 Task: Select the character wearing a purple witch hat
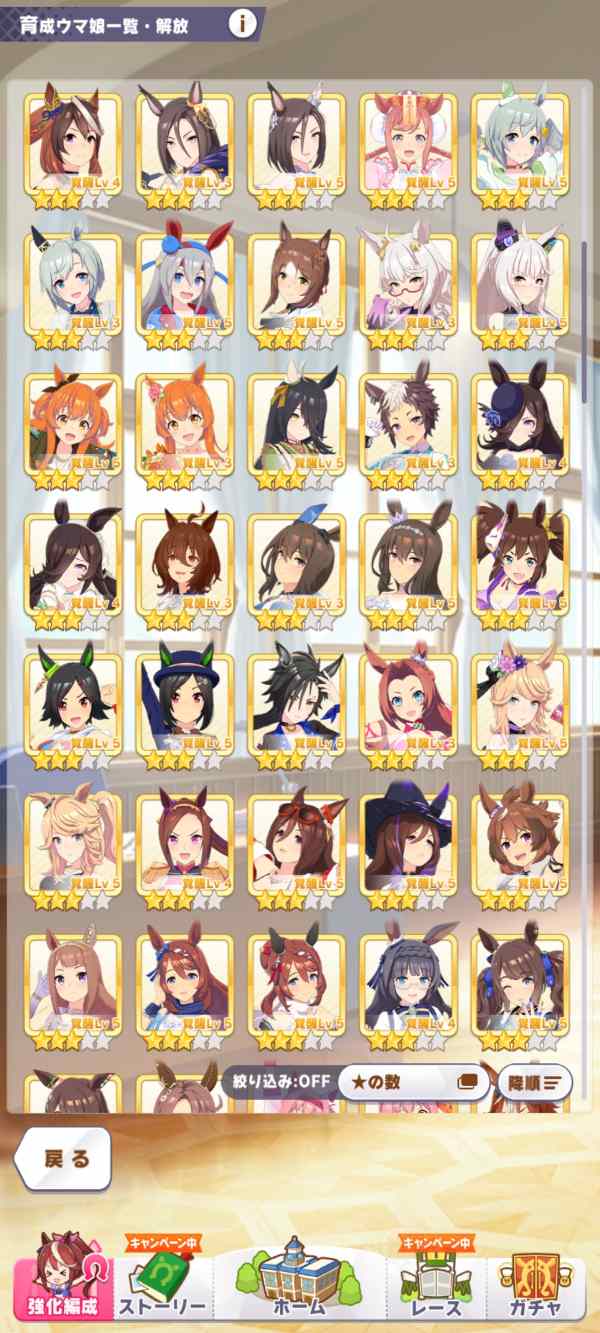pos(408,845)
